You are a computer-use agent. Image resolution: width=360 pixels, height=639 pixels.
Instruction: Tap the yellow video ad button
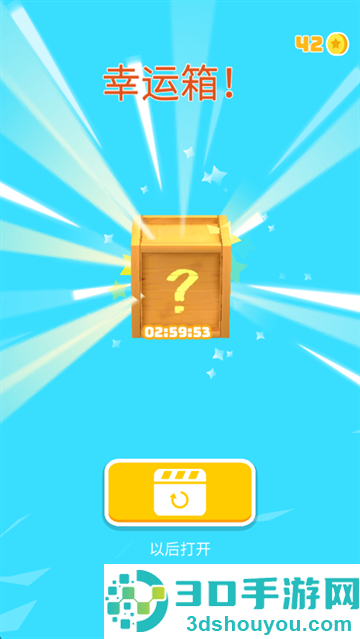pyautogui.click(x=180, y=493)
